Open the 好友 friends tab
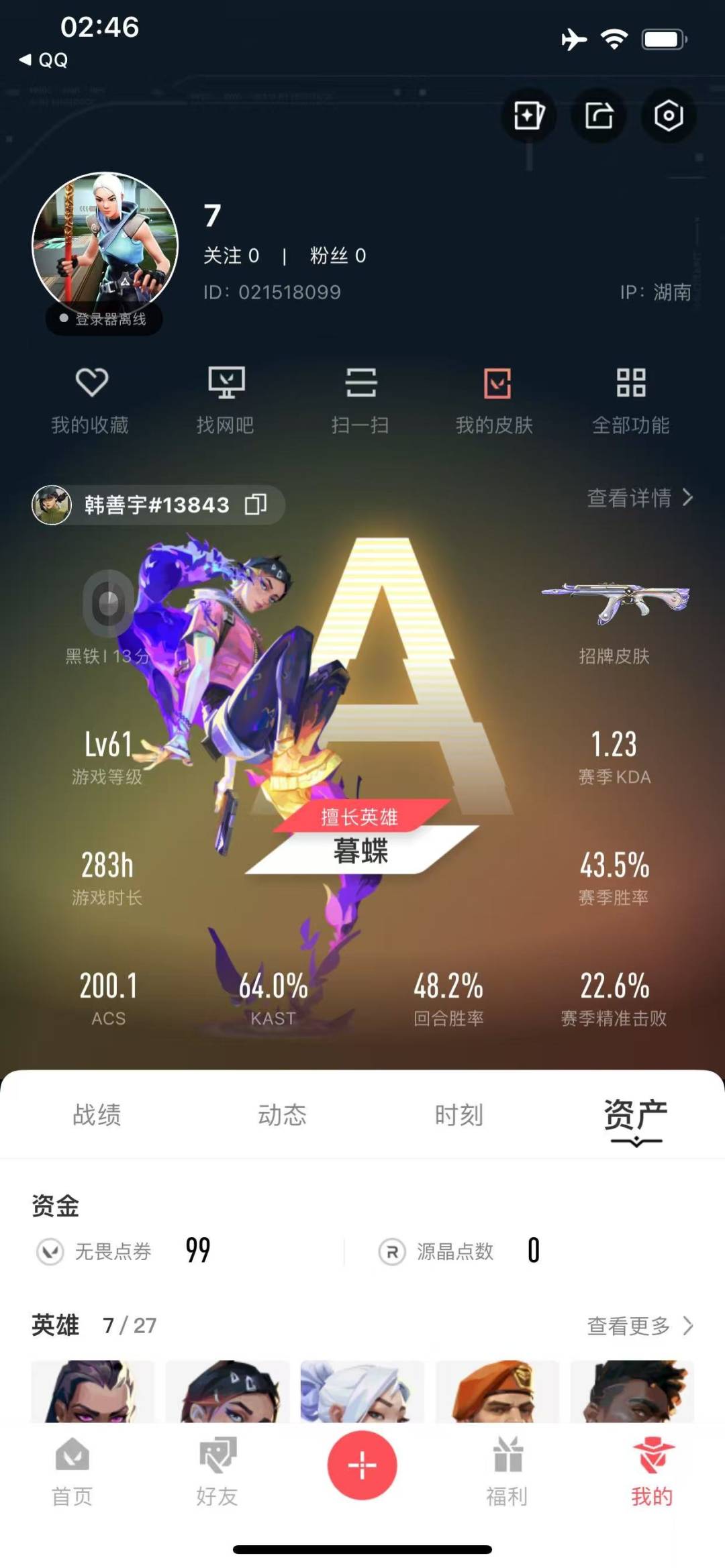Viewport: 725px width, 1568px height. 217,1471
